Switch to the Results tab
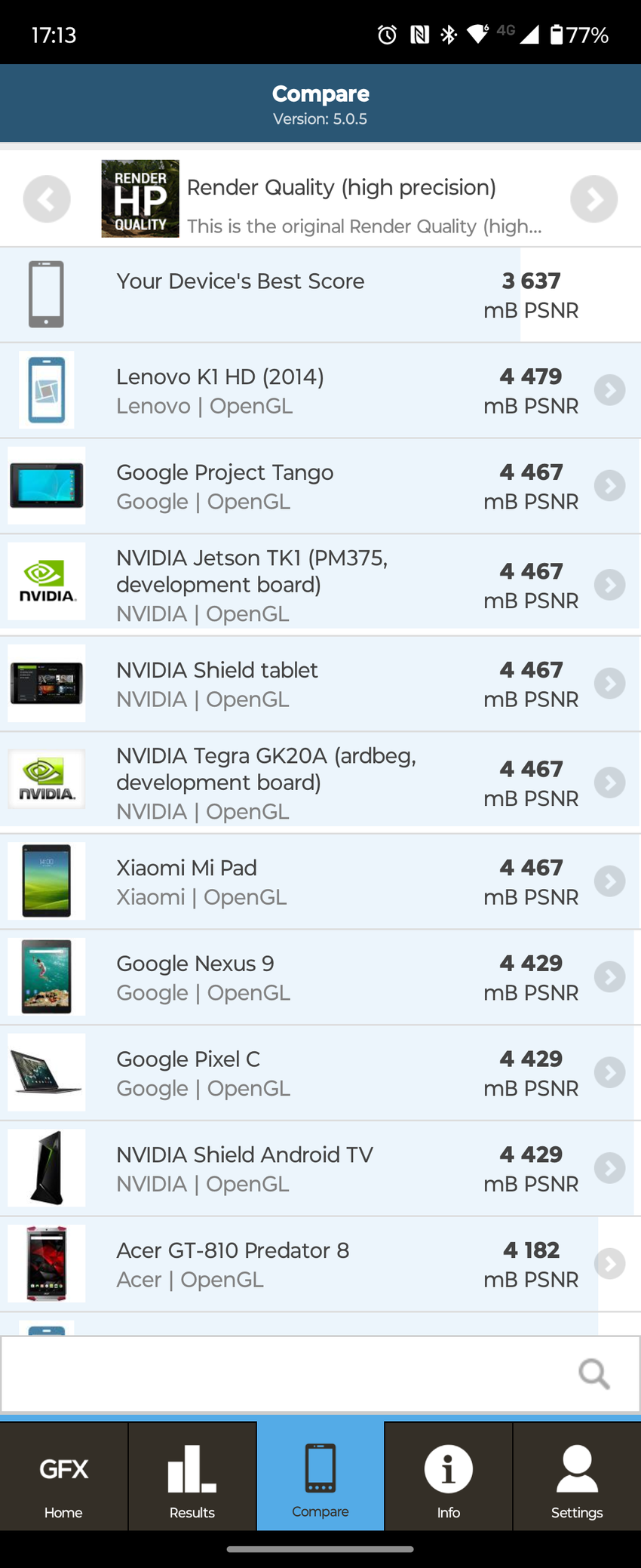The width and height of the screenshot is (641, 1568). (192, 1477)
